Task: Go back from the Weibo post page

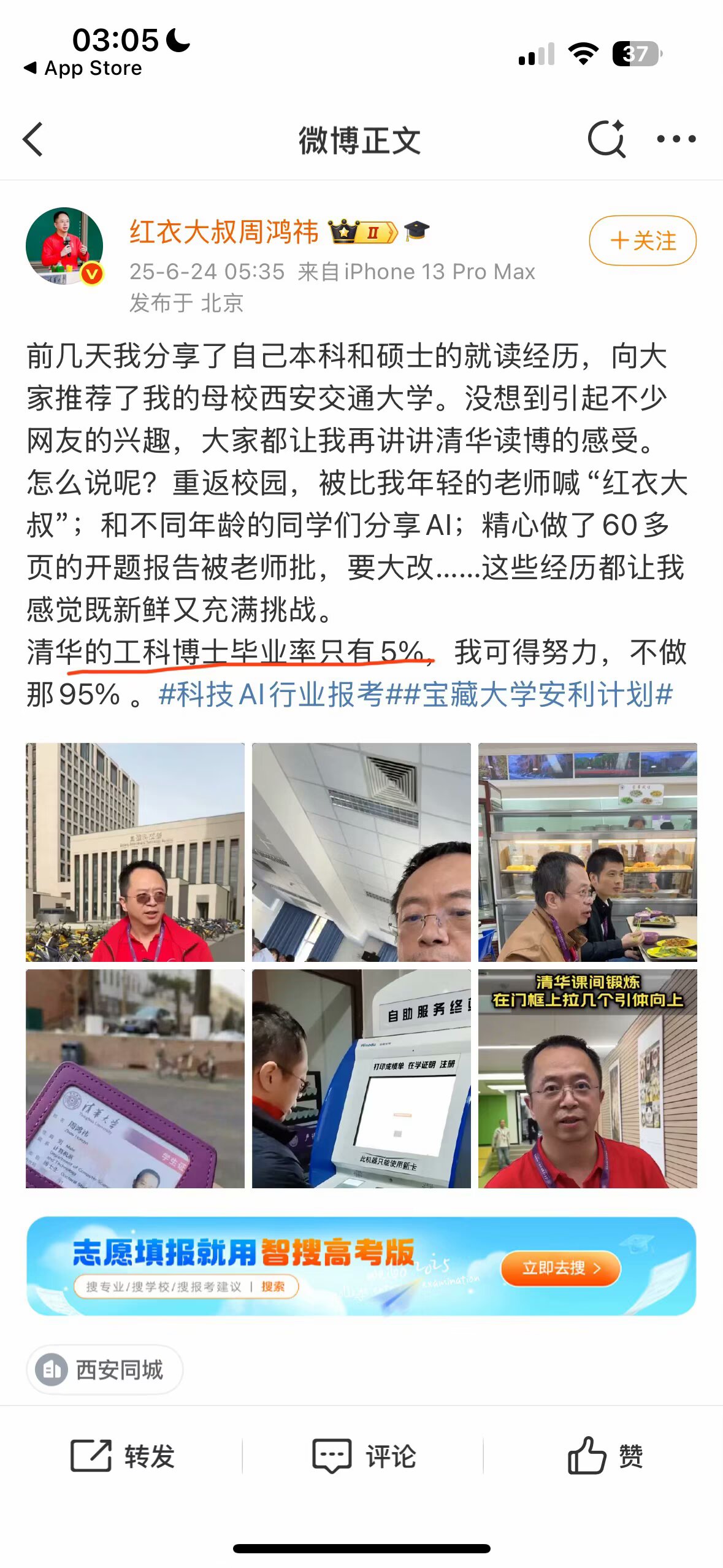Action: click(34, 140)
